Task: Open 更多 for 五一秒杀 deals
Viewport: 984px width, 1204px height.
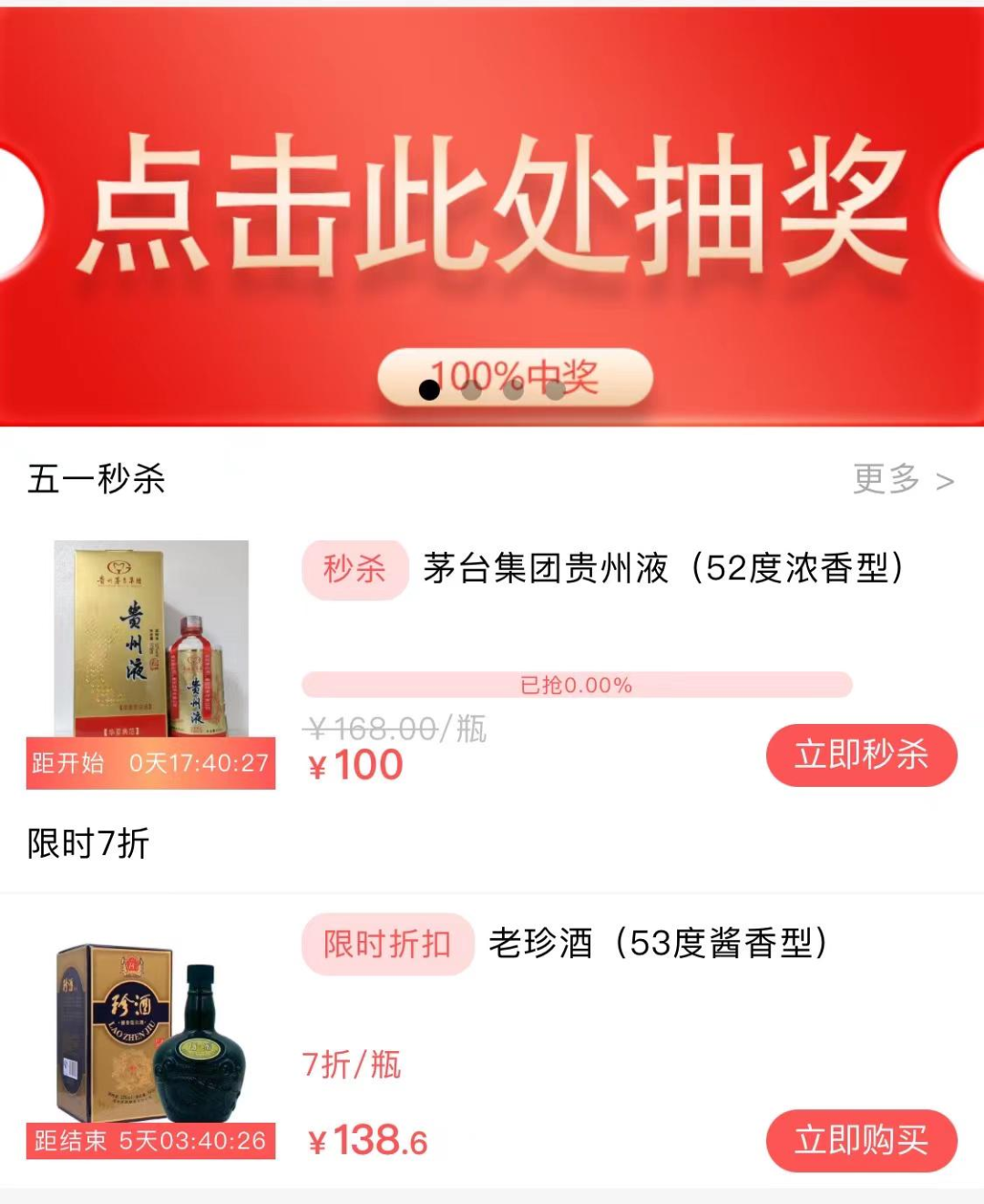Action: point(902,479)
